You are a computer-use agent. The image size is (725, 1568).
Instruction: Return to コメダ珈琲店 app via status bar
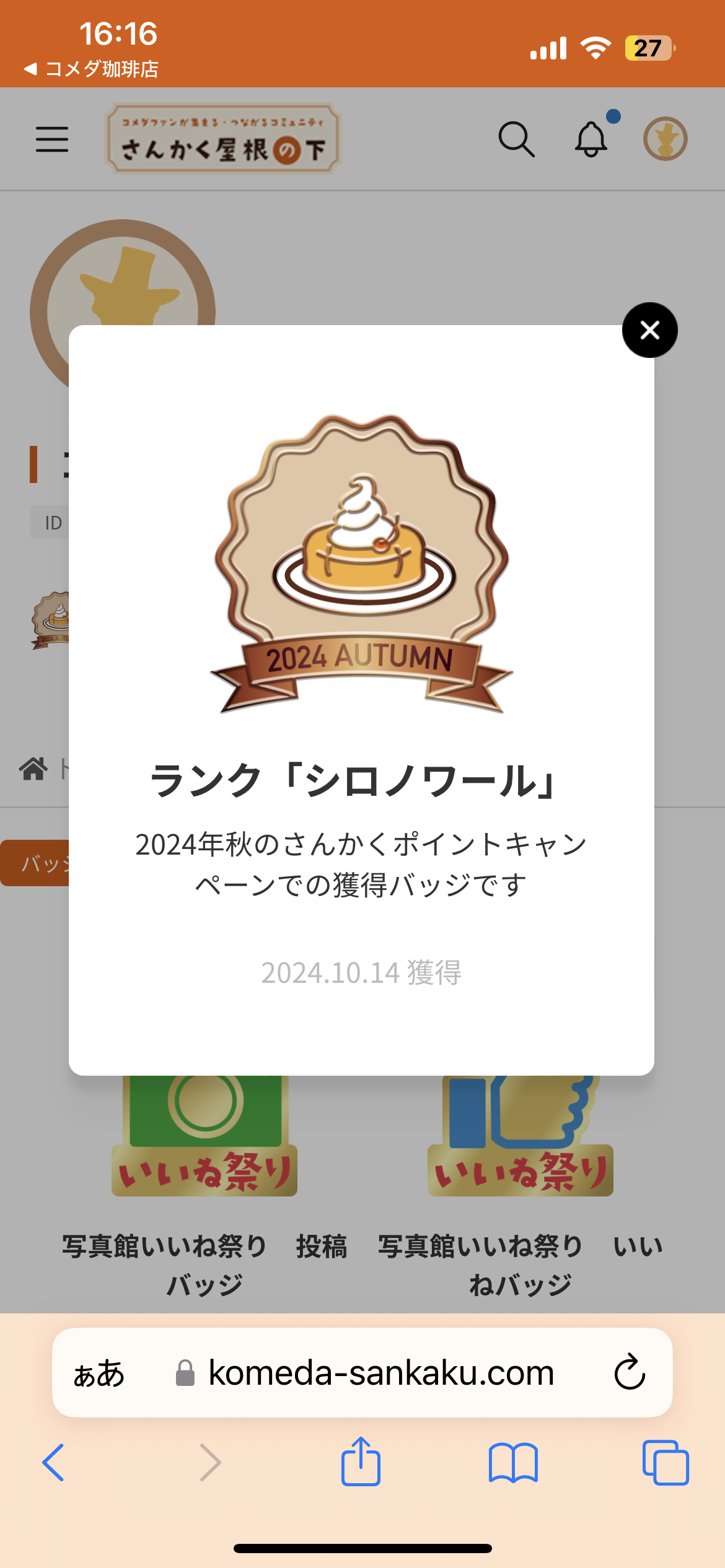click(92, 69)
